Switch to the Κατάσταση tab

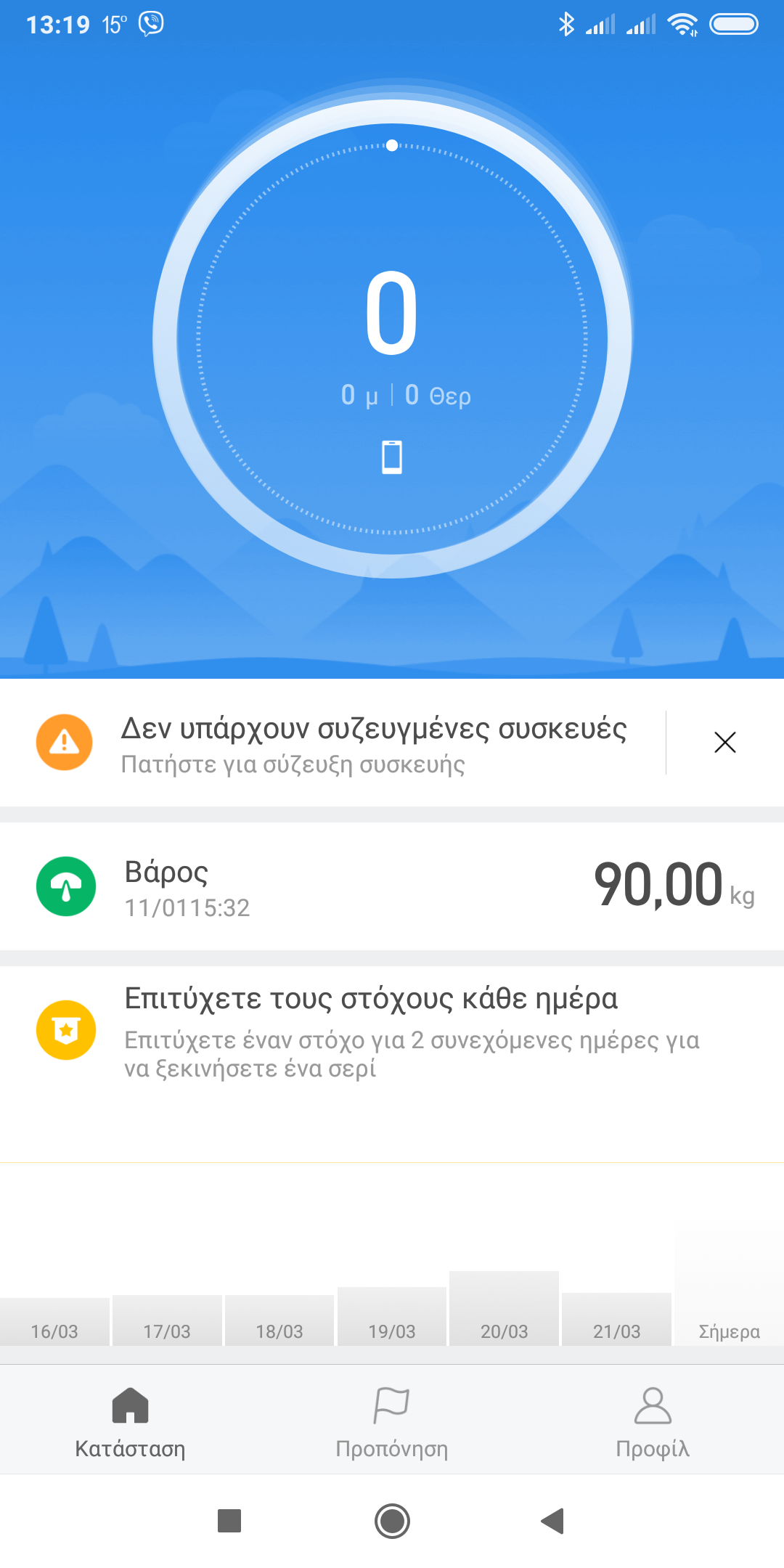[x=131, y=1421]
